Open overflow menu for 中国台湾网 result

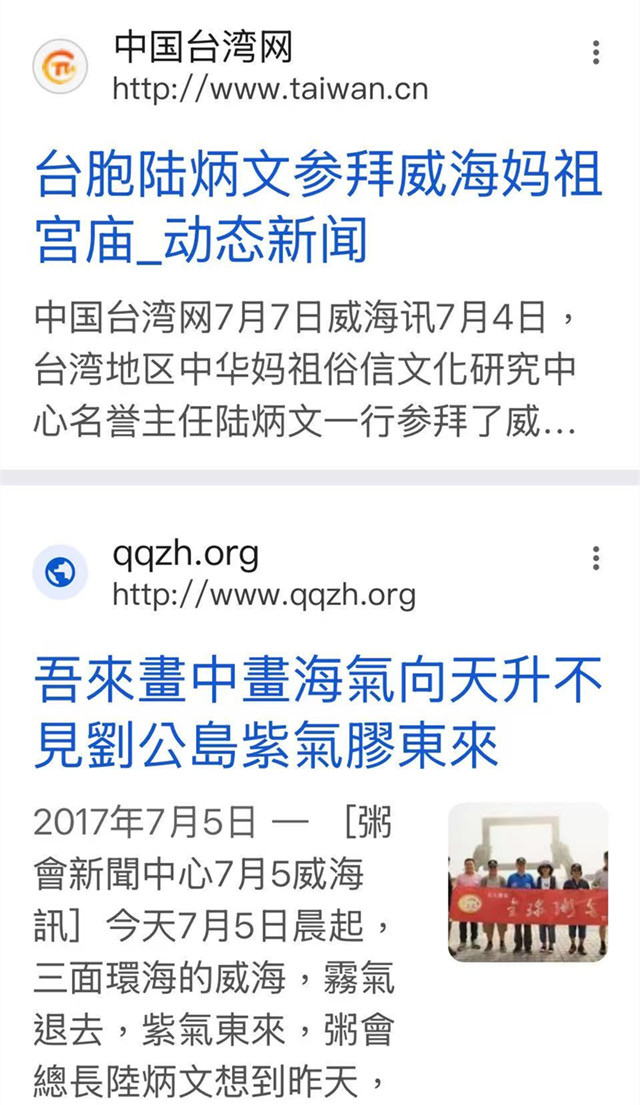tap(596, 53)
